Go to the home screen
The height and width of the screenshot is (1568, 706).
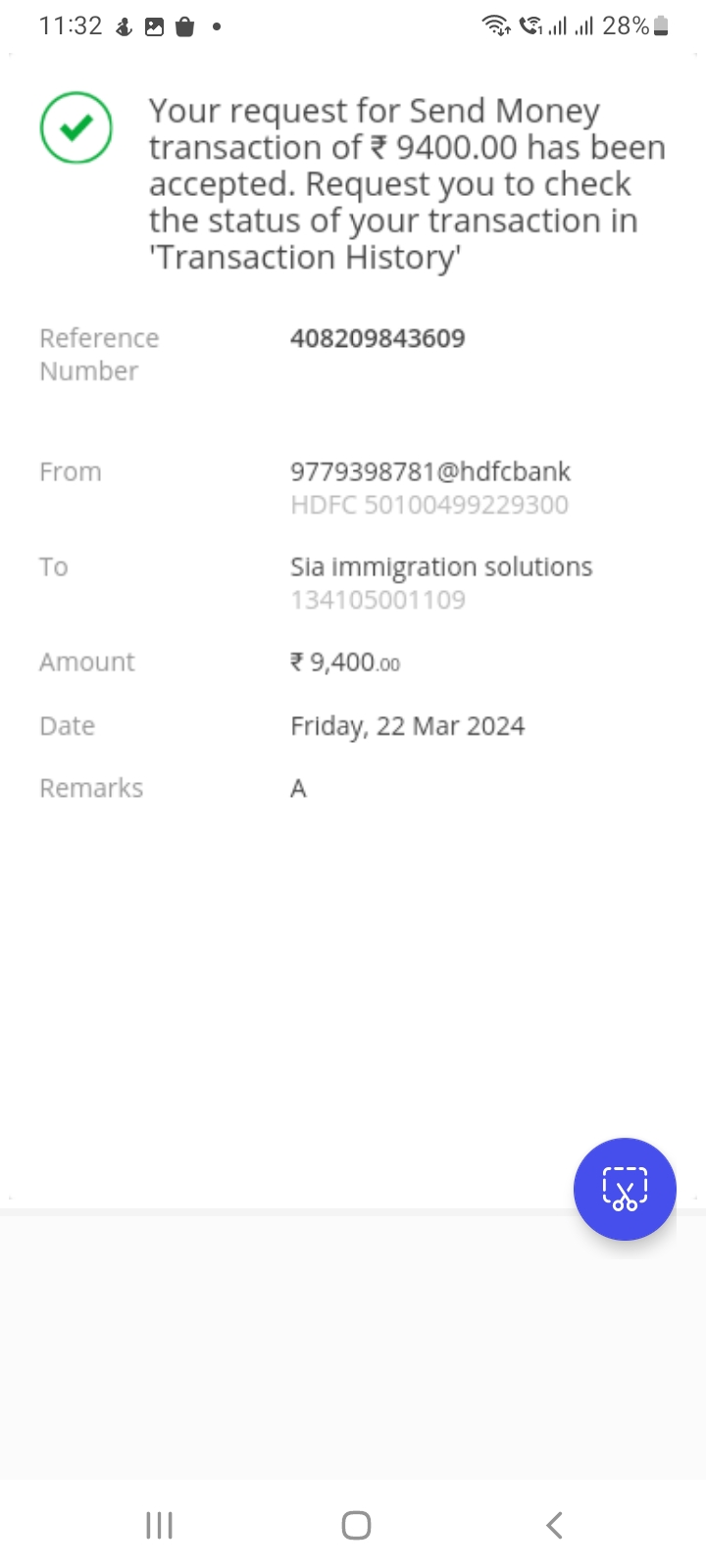356,1525
